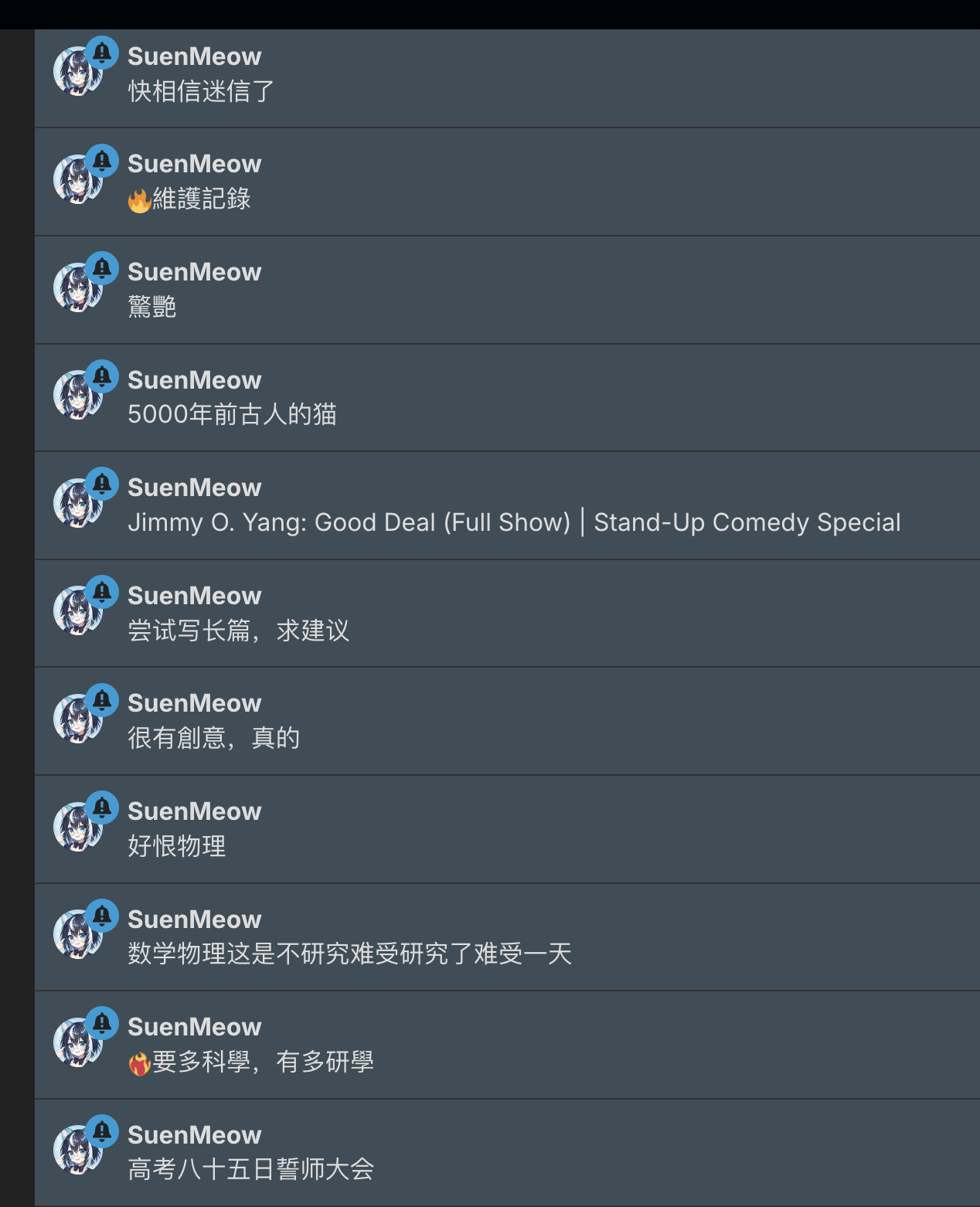The width and height of the screenshot is (980, 1207).
Task: Open the '高考八十五日誓师大会' post
Action: pyautogui.click(x=250, y=1169)
